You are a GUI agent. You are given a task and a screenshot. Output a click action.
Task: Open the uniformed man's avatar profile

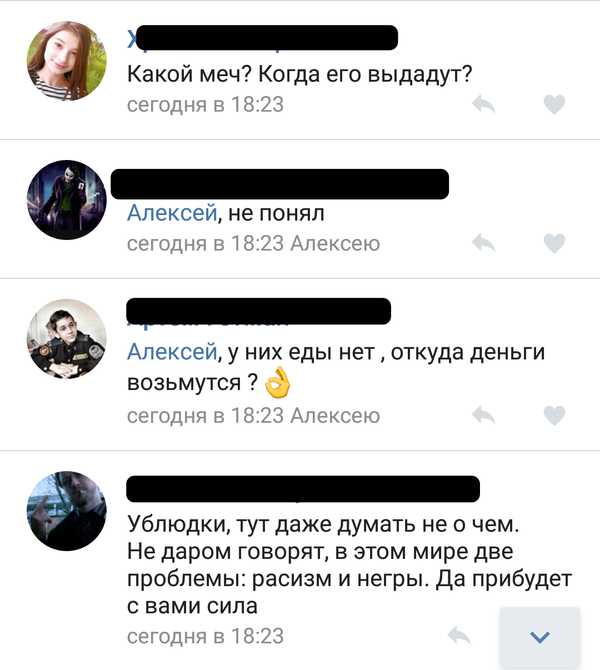pyautogui.click(x=66, y=338)
